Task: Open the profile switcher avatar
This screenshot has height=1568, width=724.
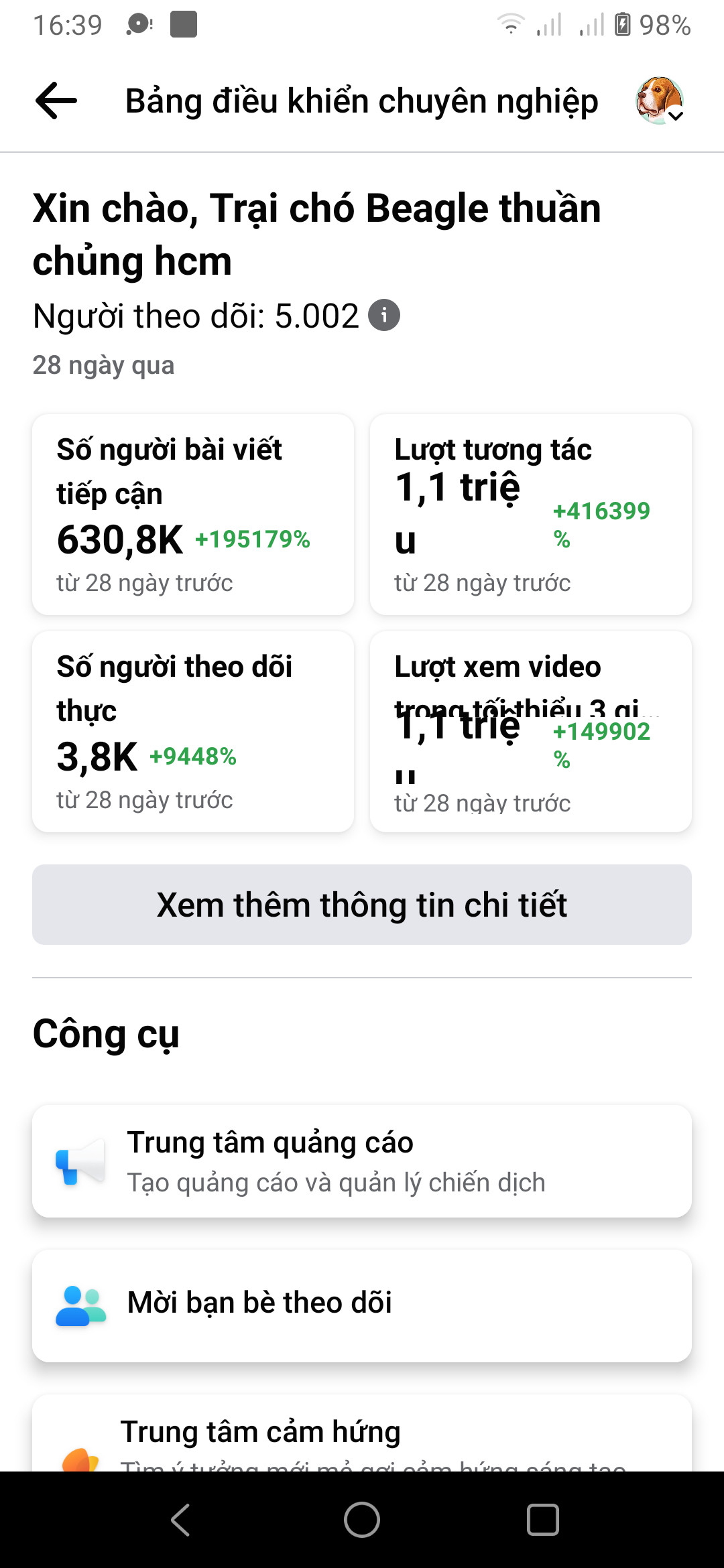Action: [x=660, y=101]
